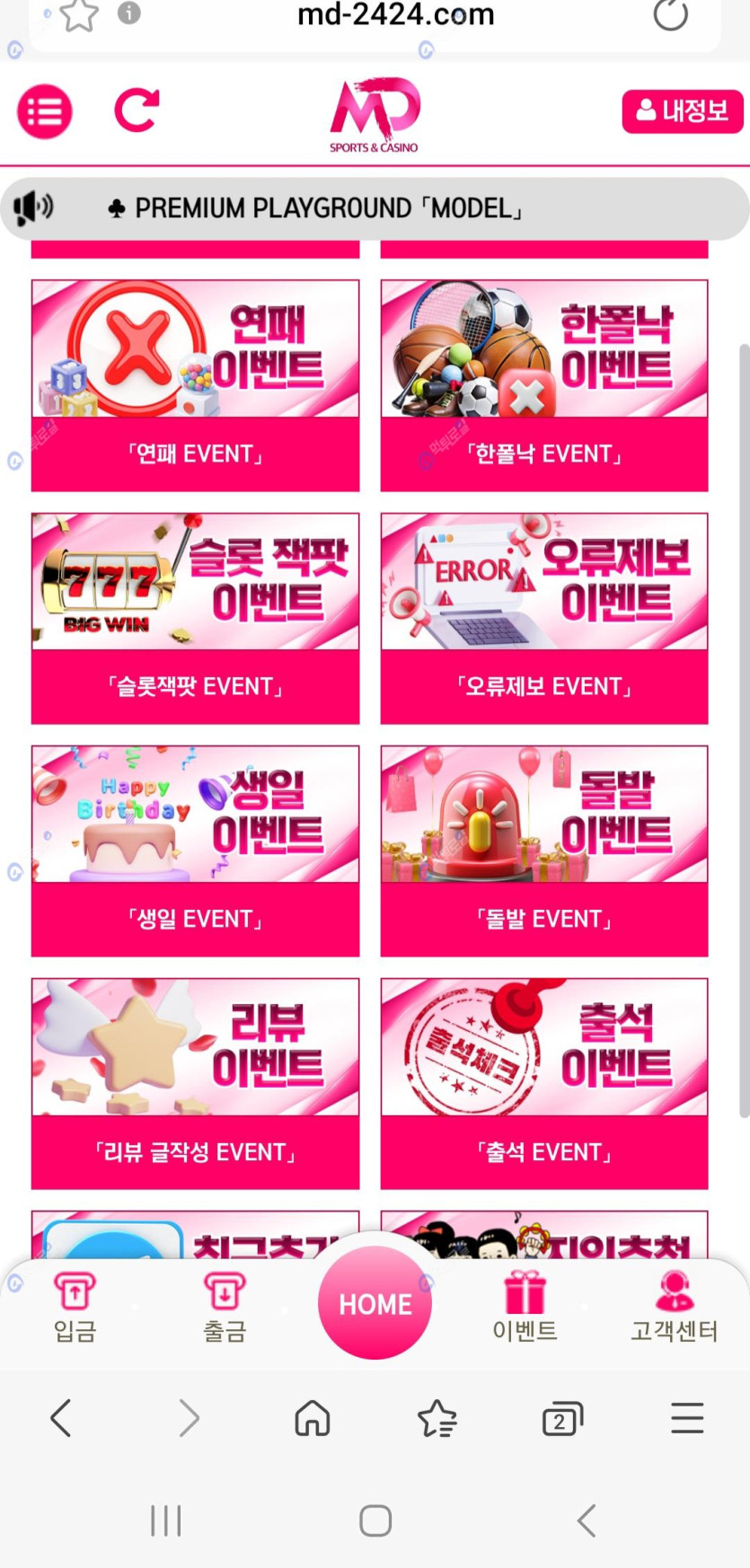Open the 출석 EVENT card
The width and height of the screenshot is (750, 1568).
point(543,1084)
